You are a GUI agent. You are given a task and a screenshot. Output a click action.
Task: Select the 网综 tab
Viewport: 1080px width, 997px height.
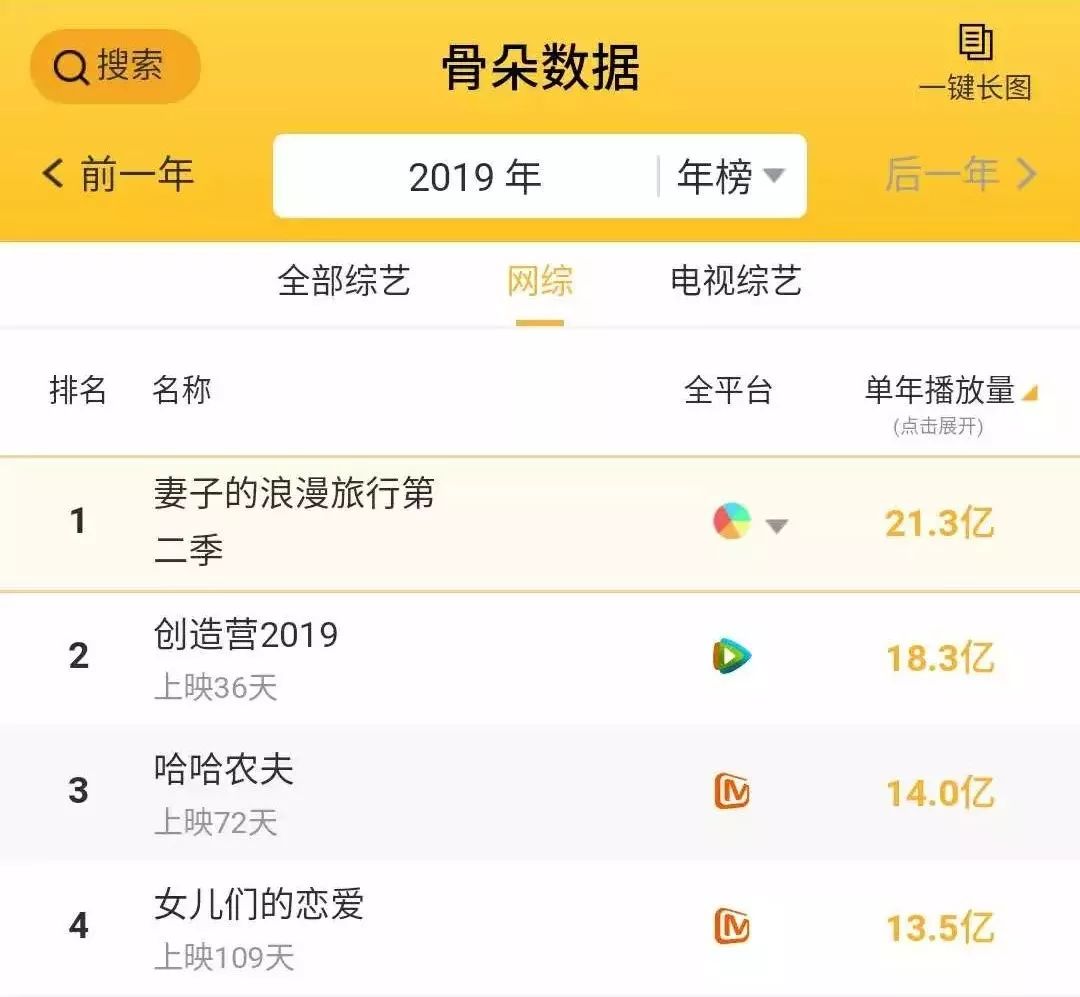[x=540, y=281]
